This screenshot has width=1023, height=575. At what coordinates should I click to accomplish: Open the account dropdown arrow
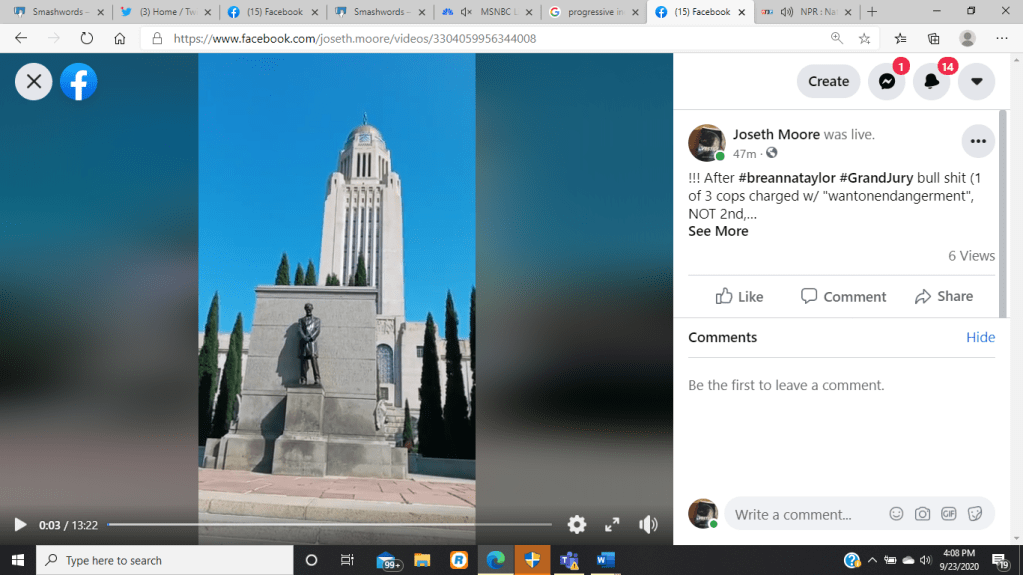(x=976, y=81)
